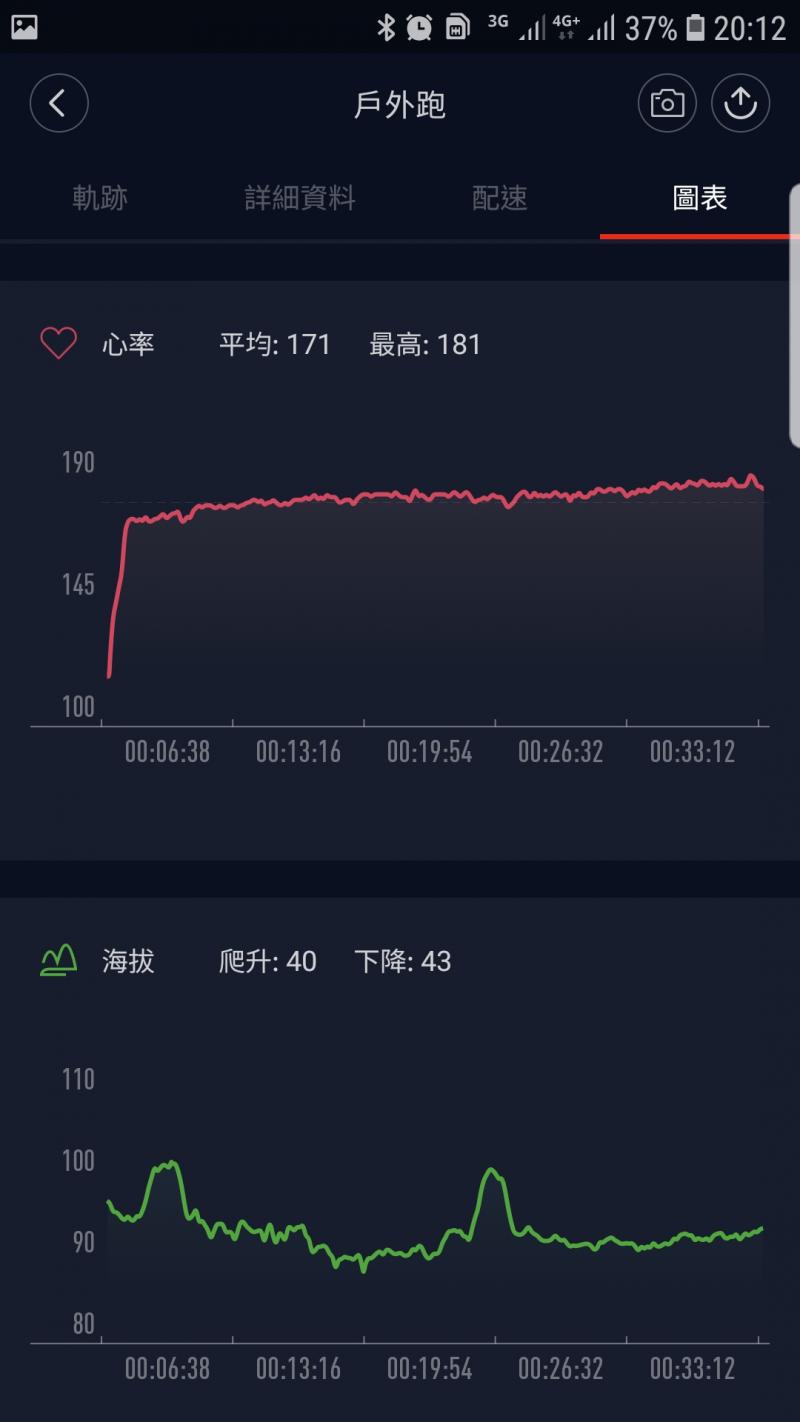The width and height of the screenshot is (800, 1422).
Task: Open the camera icon to take a screenshot
Action: pyautogui.click(x=667, y=103)
